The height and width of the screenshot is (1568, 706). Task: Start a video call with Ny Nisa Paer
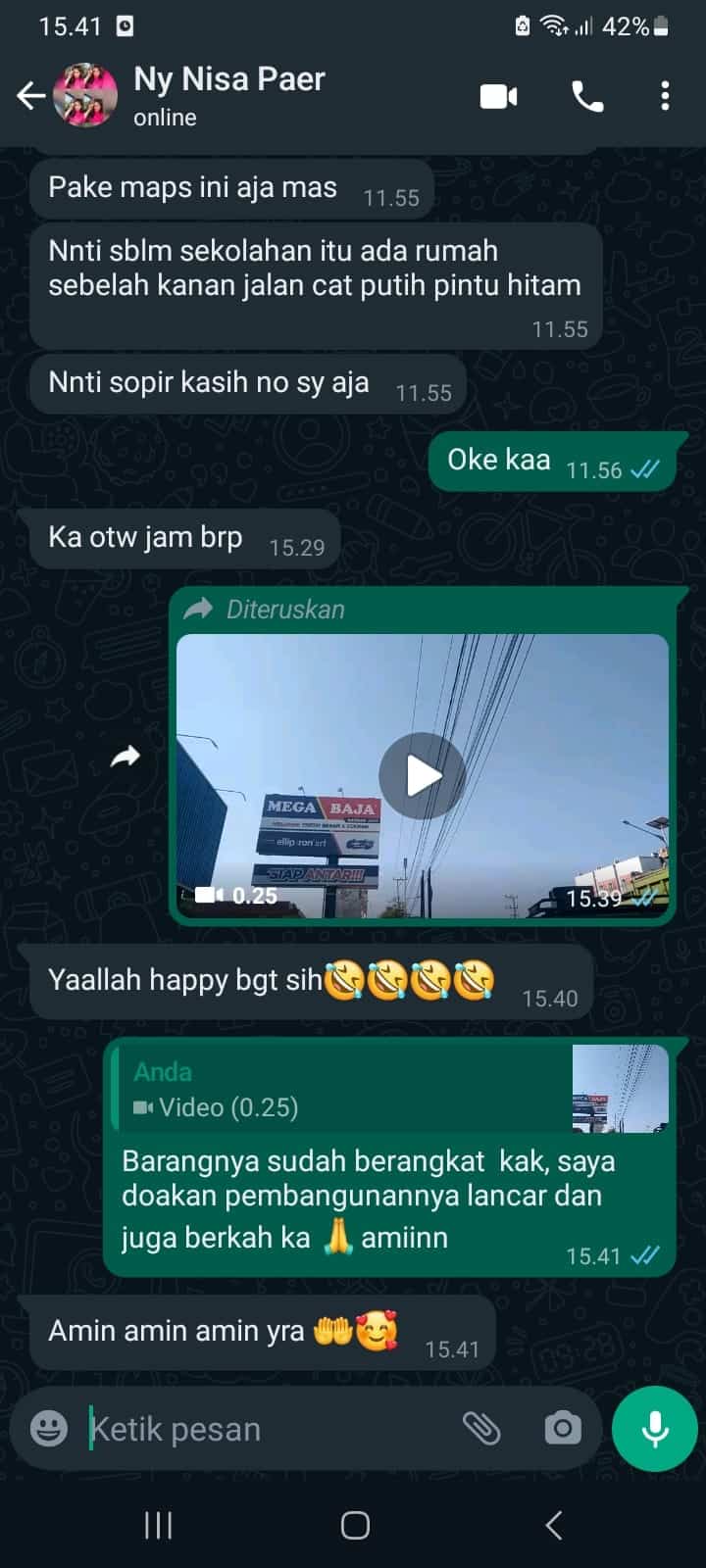point(498,96)
